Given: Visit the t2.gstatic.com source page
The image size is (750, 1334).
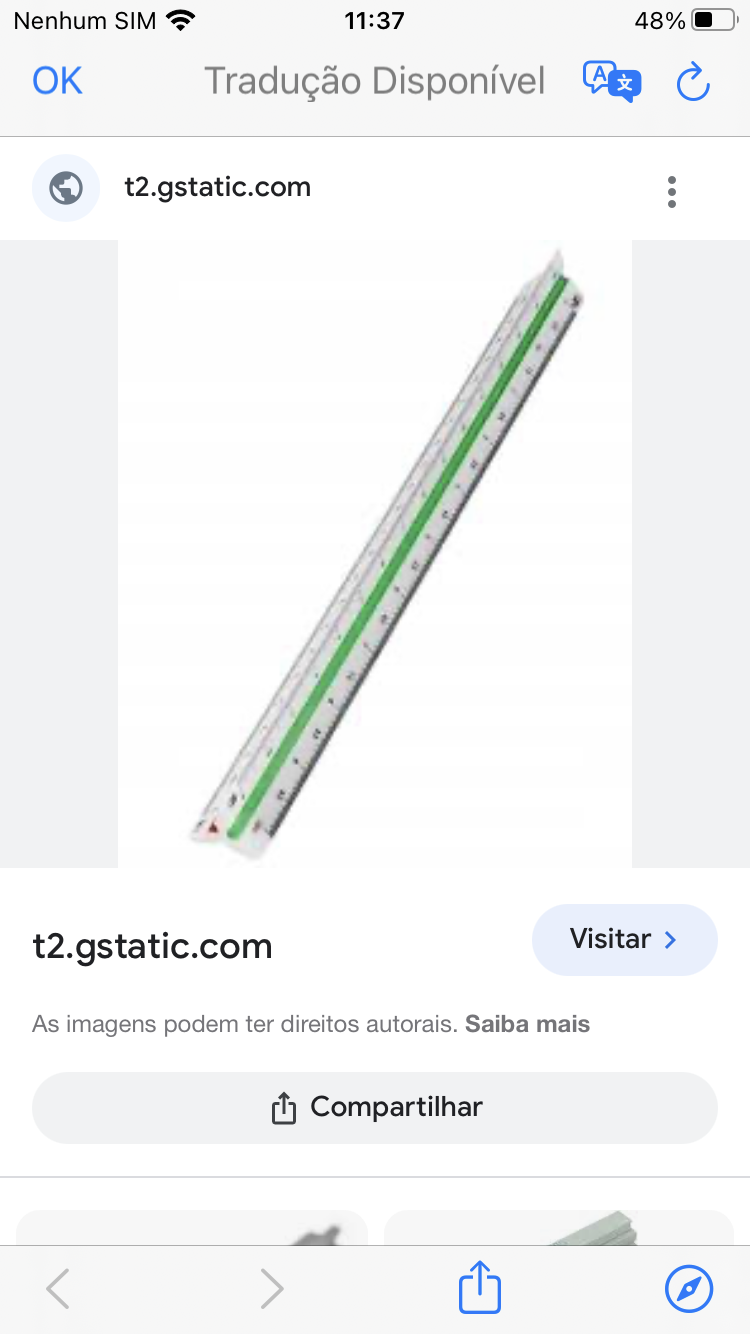Looking at the screenshot, I should click(624, 939).
